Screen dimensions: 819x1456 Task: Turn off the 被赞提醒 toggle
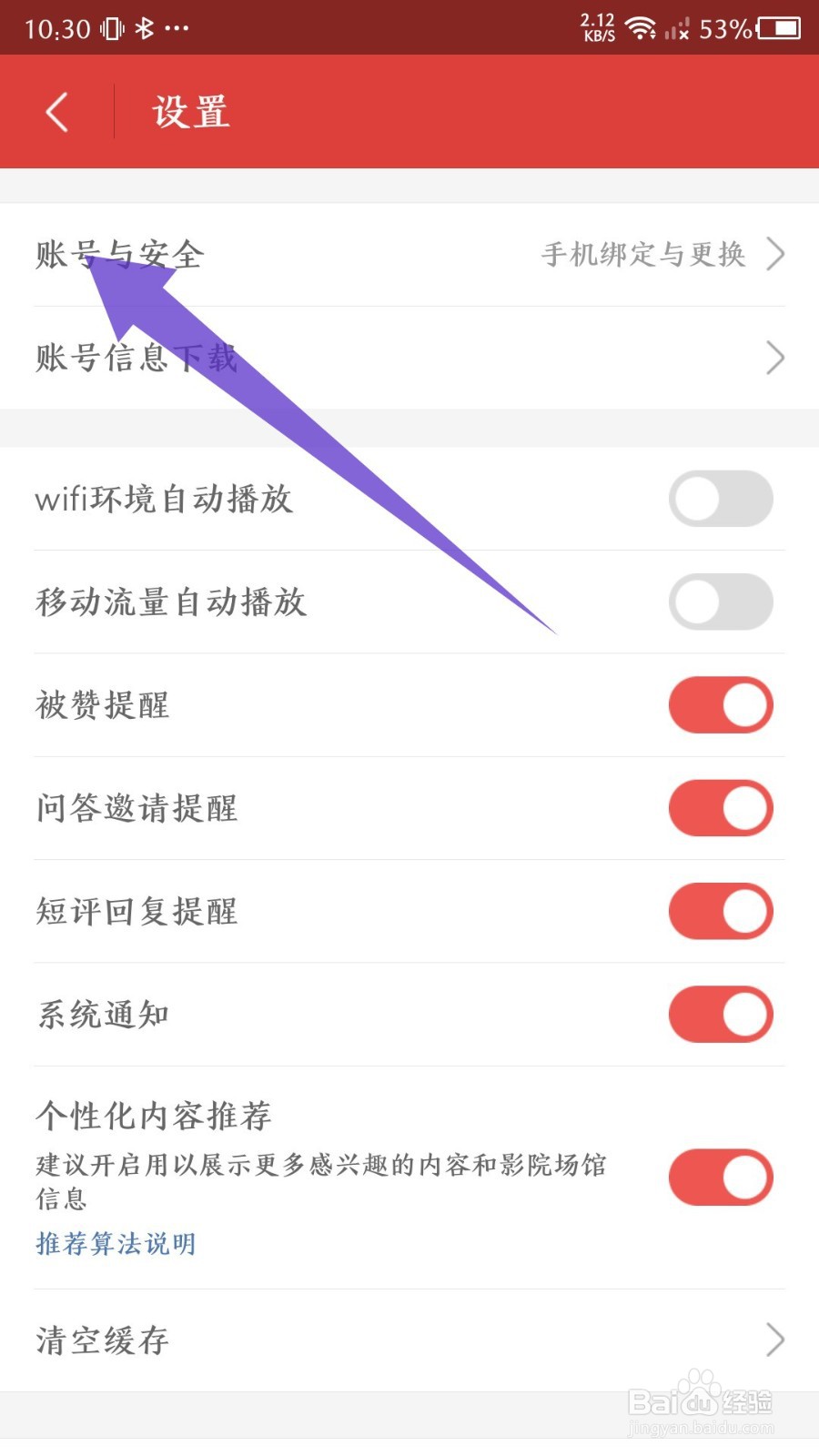(x=722, y=704)
